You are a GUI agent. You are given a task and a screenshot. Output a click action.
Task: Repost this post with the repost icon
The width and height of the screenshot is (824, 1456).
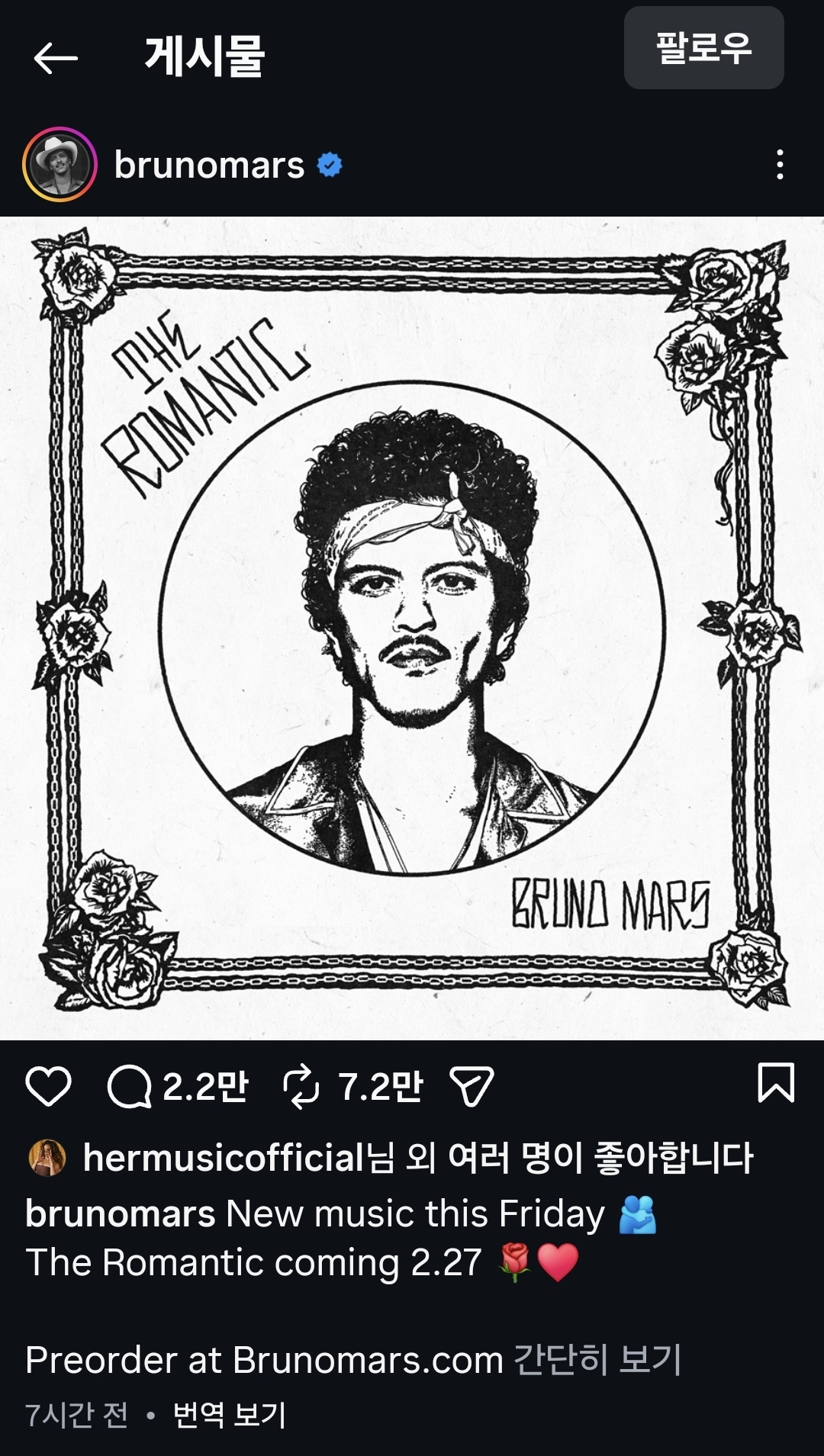coord(301,1086)
